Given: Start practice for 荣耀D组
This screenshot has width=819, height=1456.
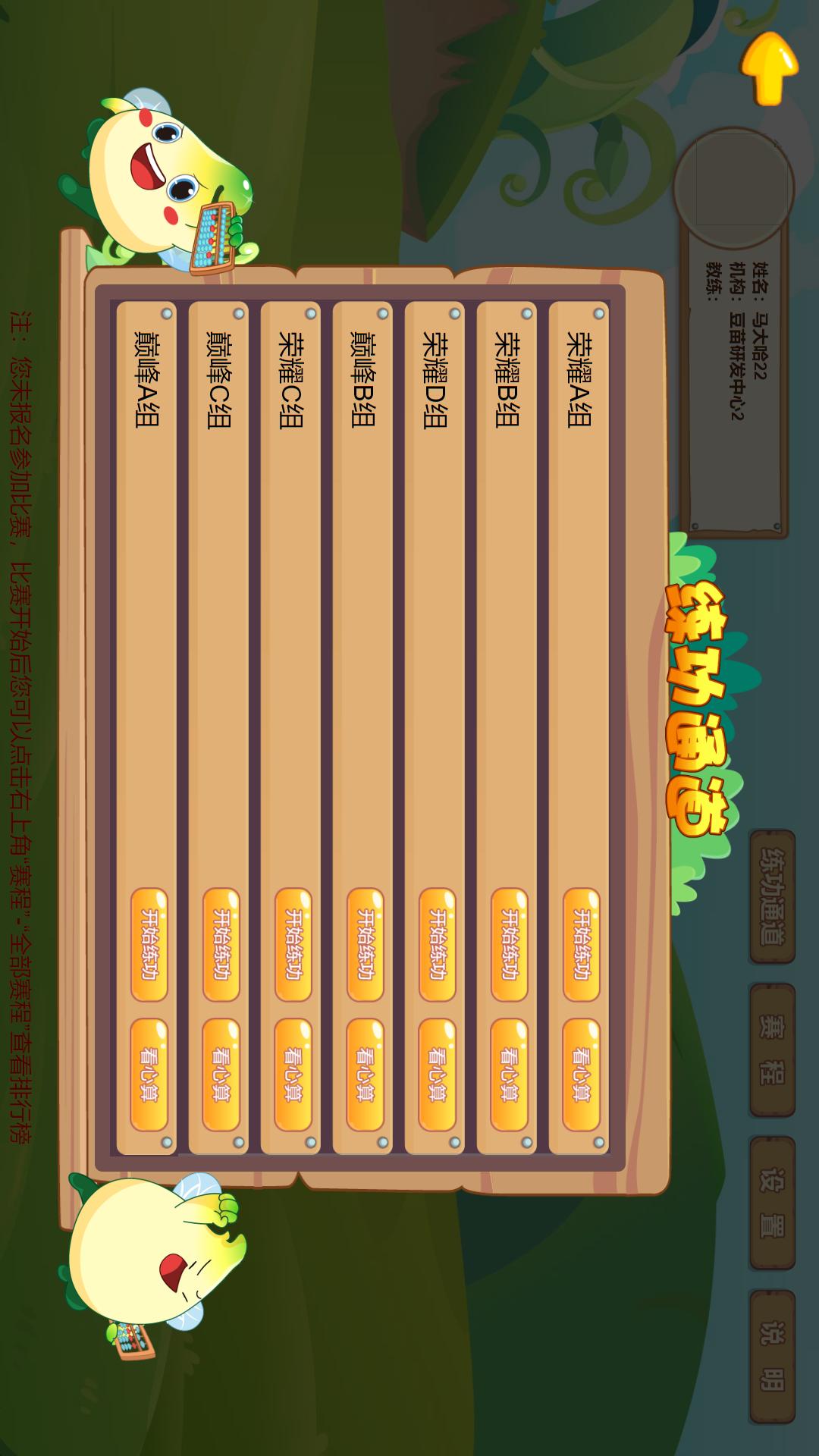Looking at the screenshot, I should click(438, 945).
